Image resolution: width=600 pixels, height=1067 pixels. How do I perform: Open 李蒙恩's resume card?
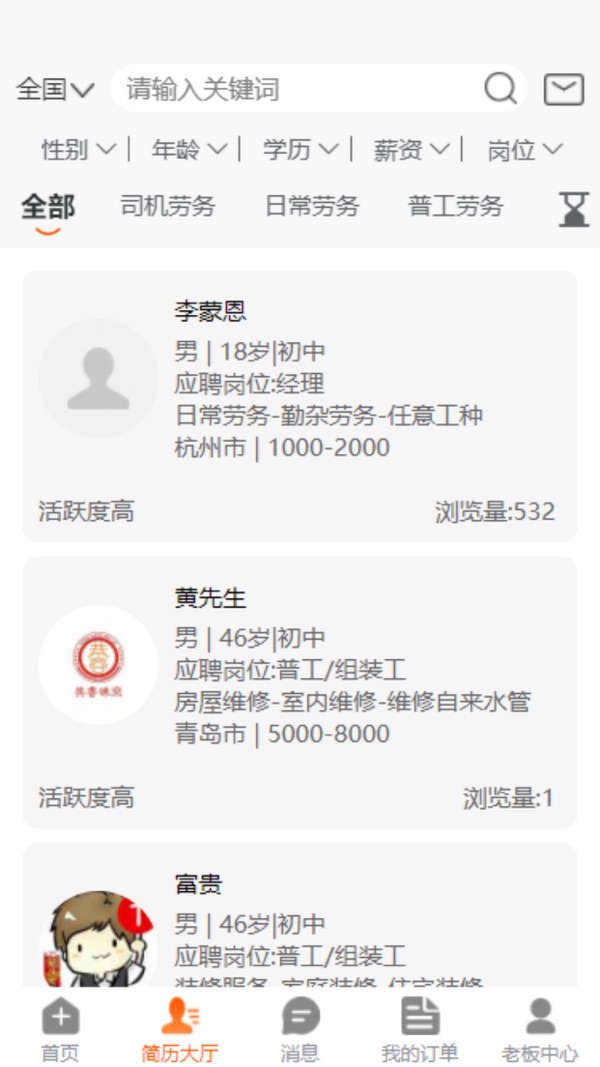click(300, 406)
